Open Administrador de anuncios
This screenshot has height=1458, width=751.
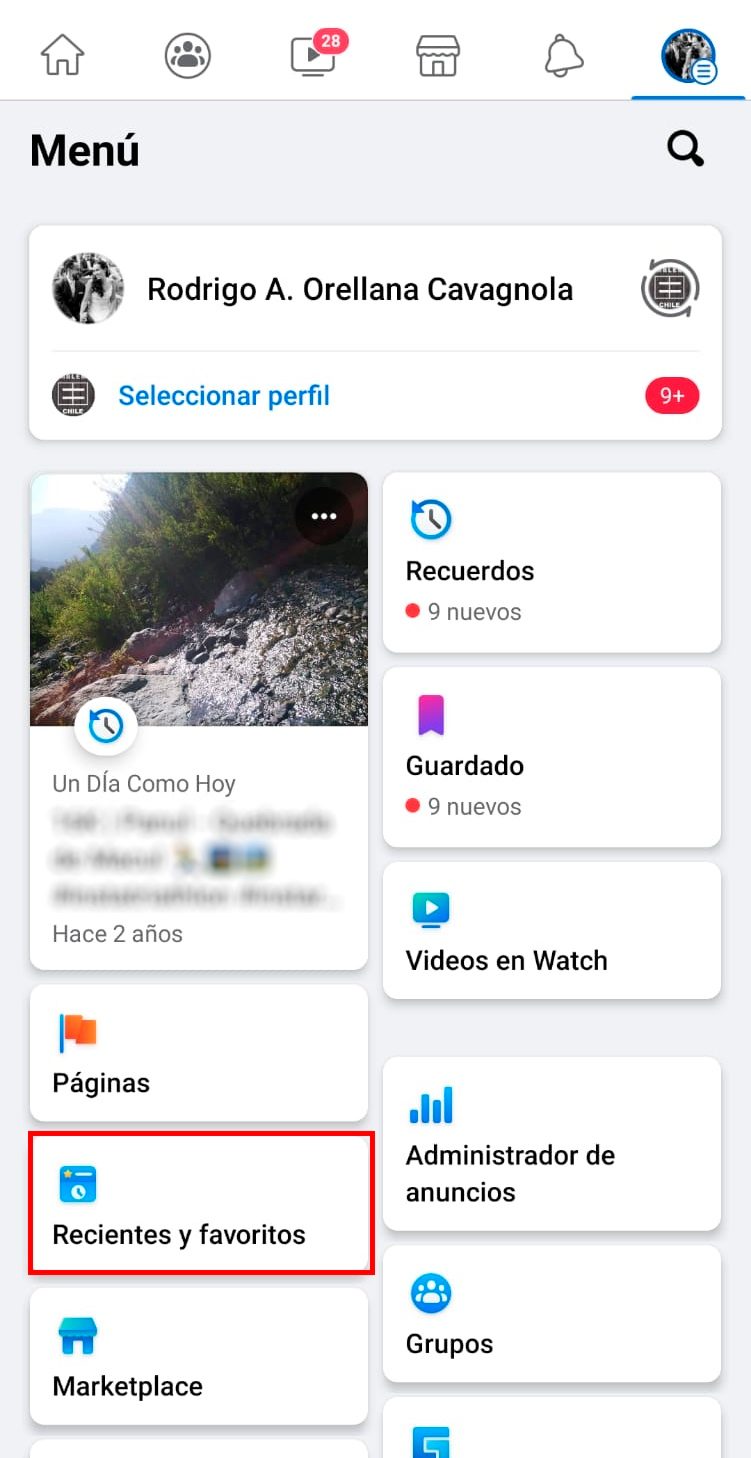pos(552,1143)
